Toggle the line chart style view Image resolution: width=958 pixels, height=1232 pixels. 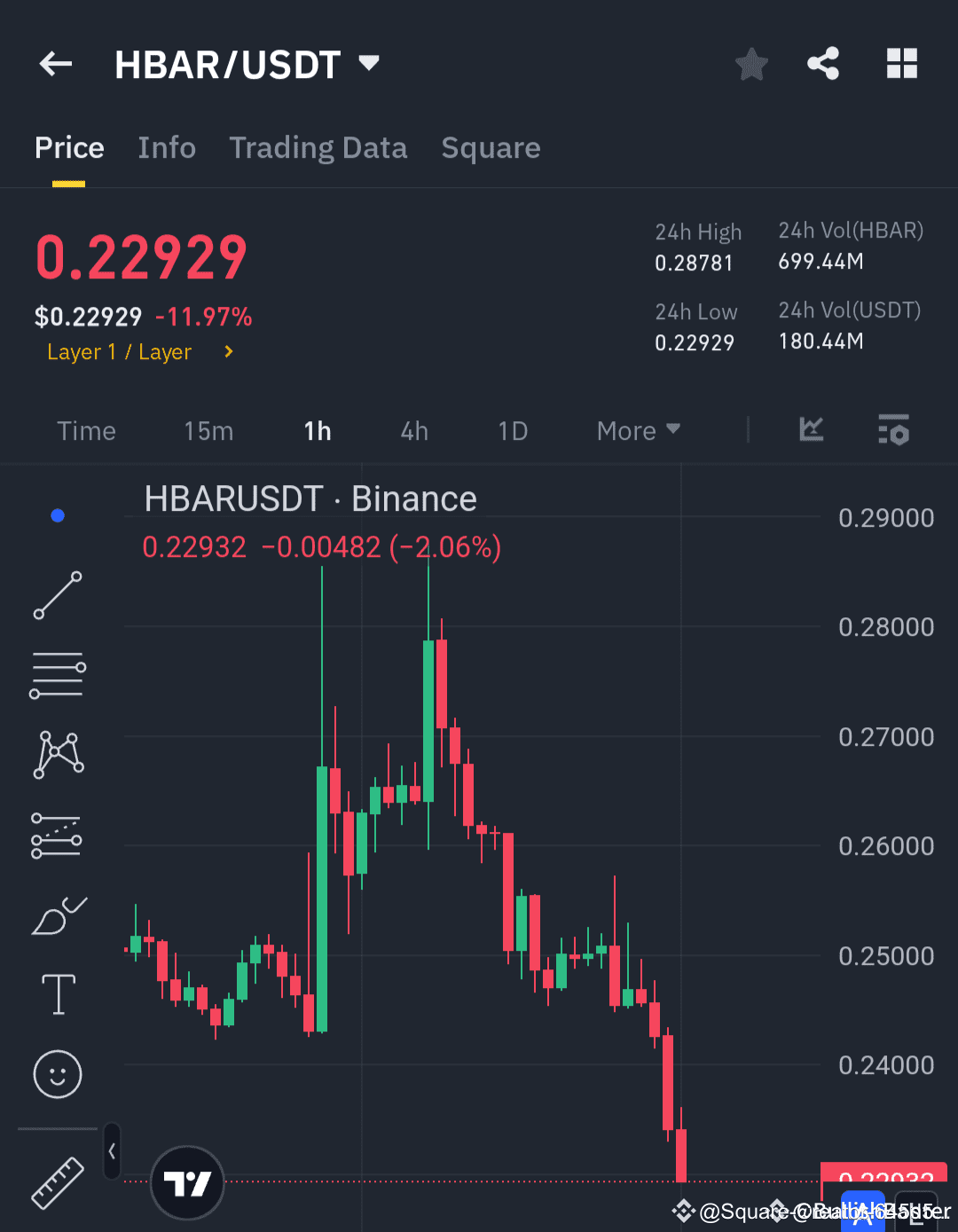[811, 430]
